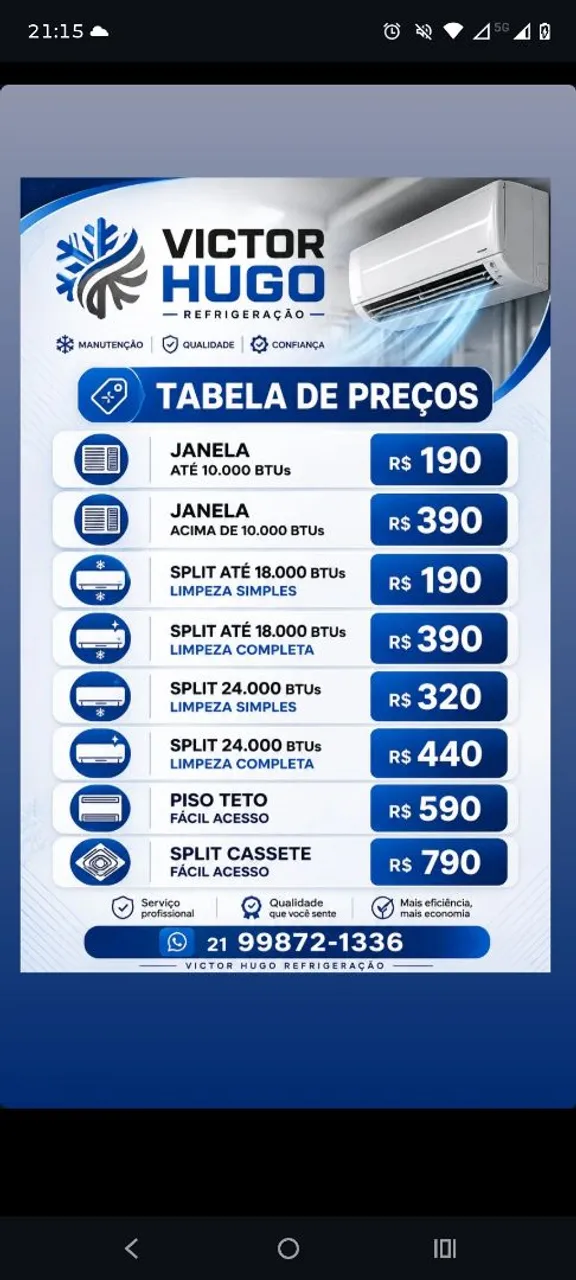Tap the Victor Hugo price flyer image

point(285,575)
